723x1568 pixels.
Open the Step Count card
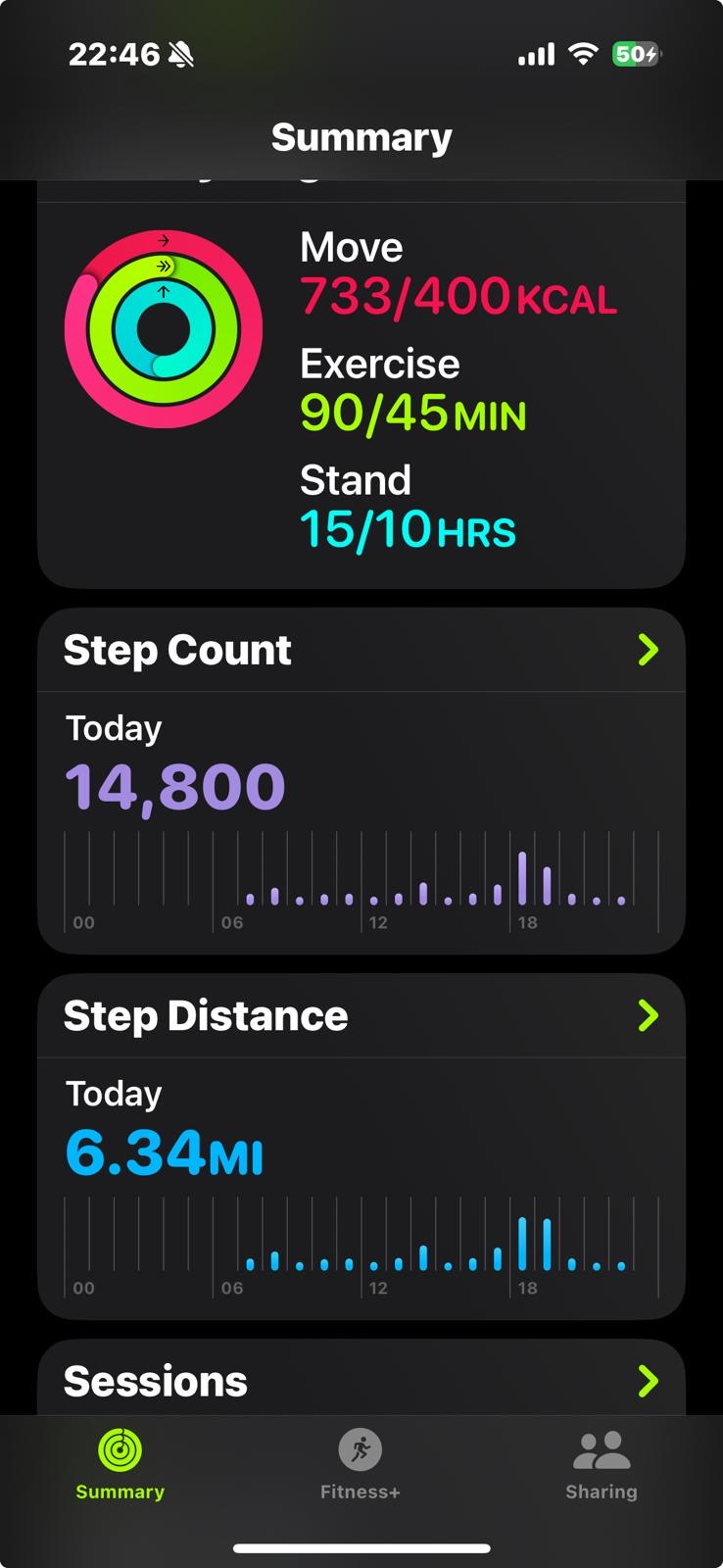pyautogui.click(x=361, y=780)
